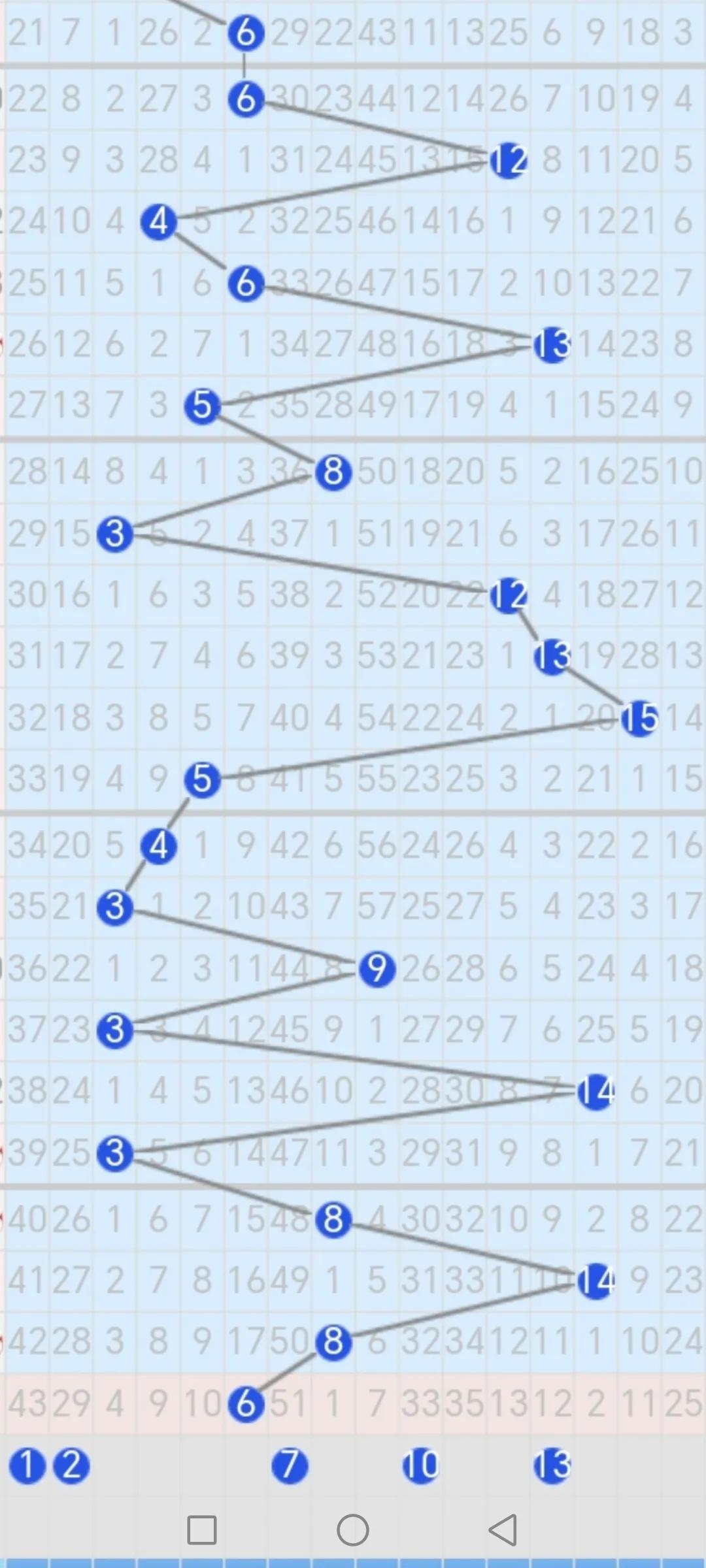Deselect ball number 2 in selection row
This screenshot has width=706, height=1568.
[x=71, y=1465]
